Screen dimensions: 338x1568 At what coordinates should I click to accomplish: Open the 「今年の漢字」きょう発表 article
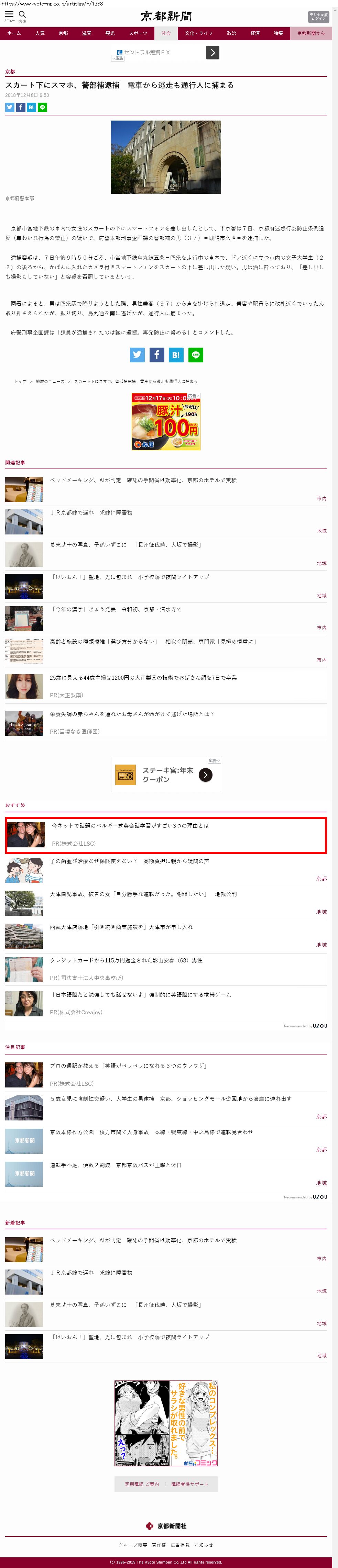(116, 609)
